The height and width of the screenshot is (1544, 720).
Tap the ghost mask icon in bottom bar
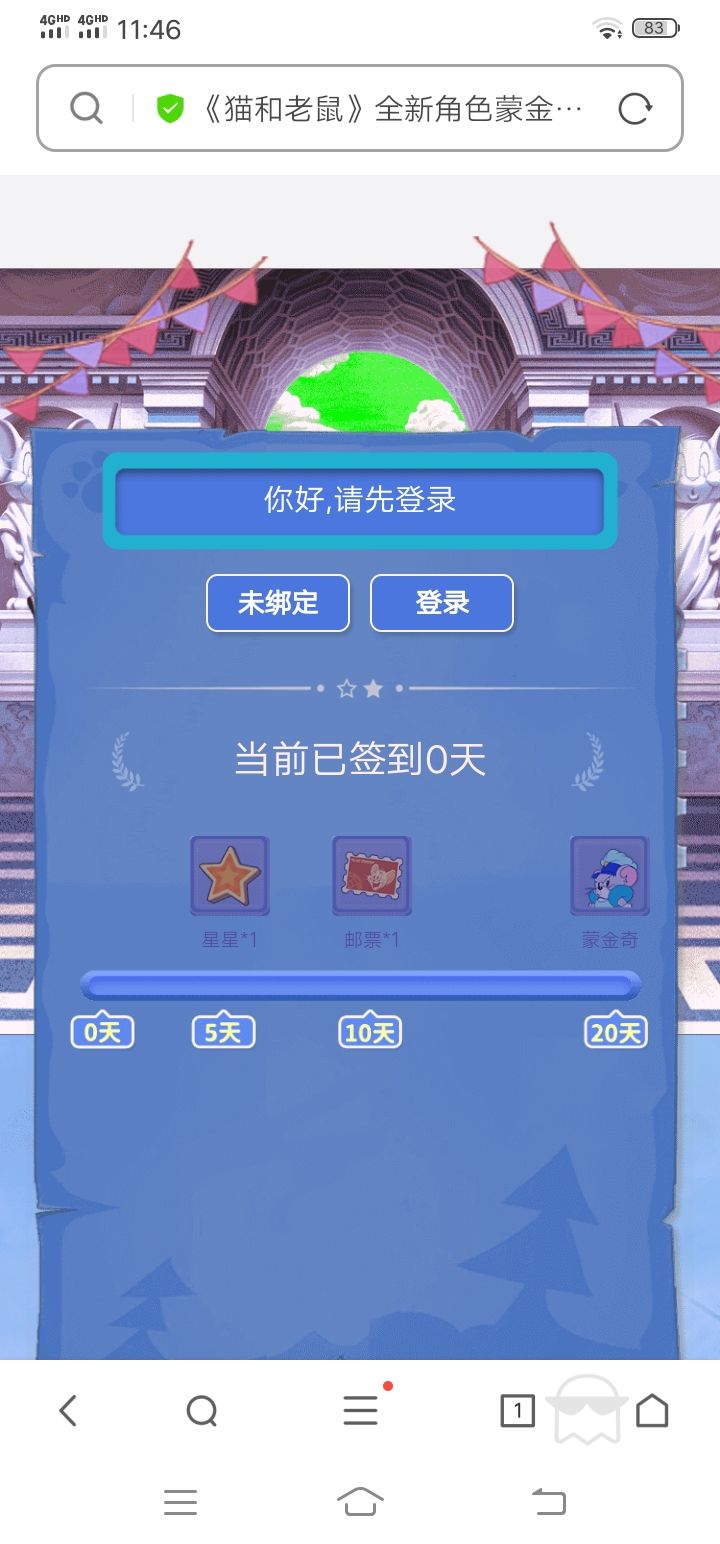(588, 1411)
